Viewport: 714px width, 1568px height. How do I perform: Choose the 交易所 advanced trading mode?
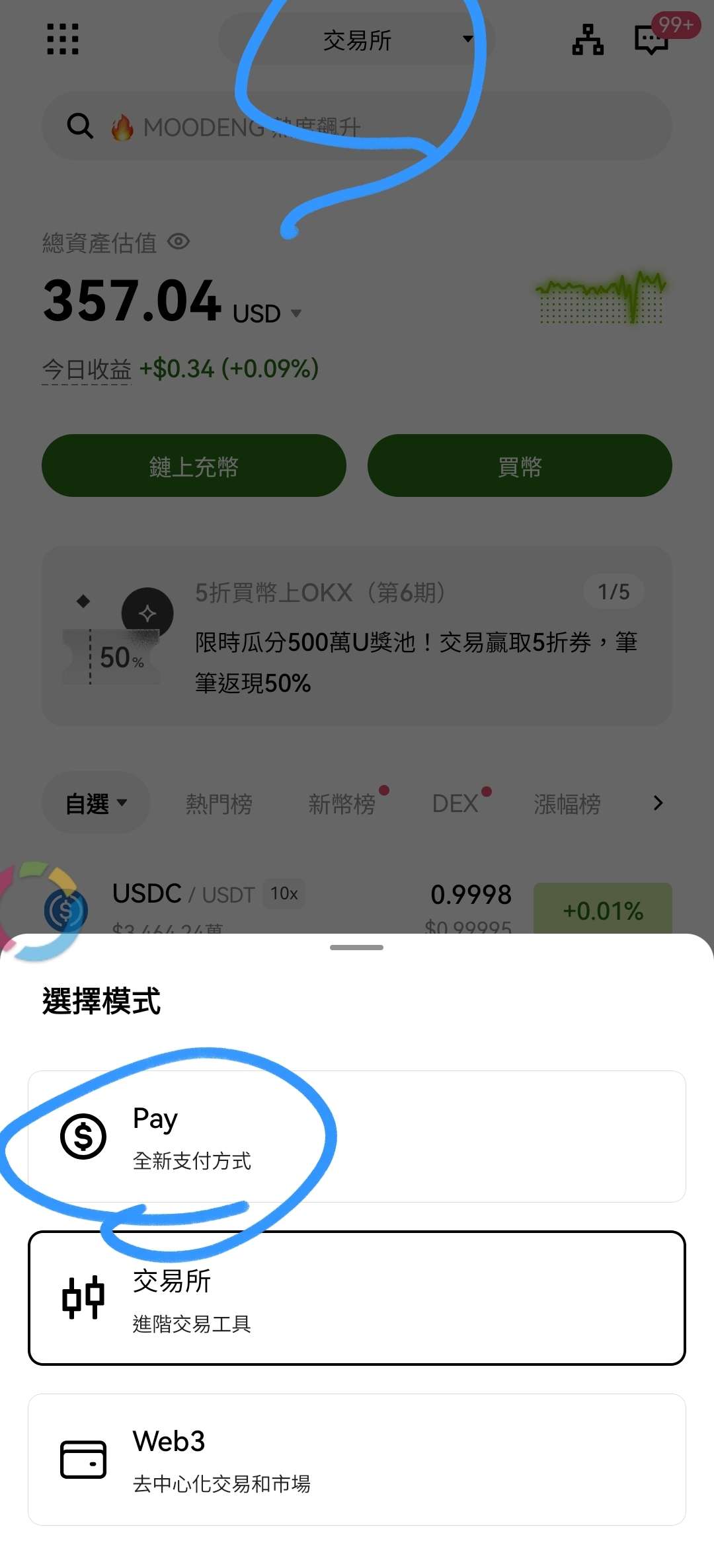[x=357, y=1298]
